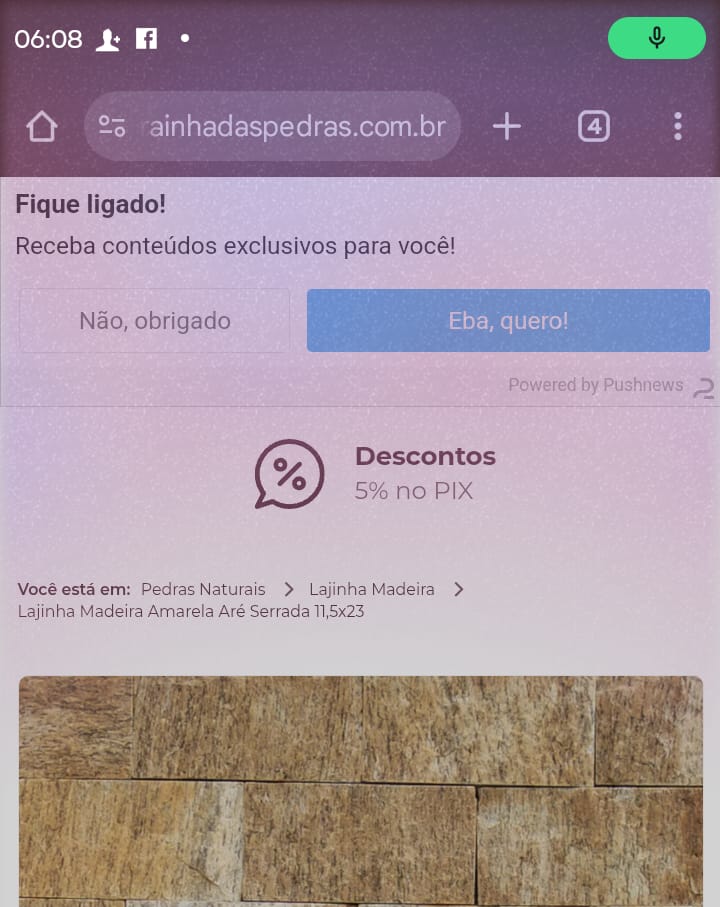The width and height of the screenshot is (720, 907).
Task: Tap the percent discount speech-bubble icon
Action: click(x=288, y=474)
